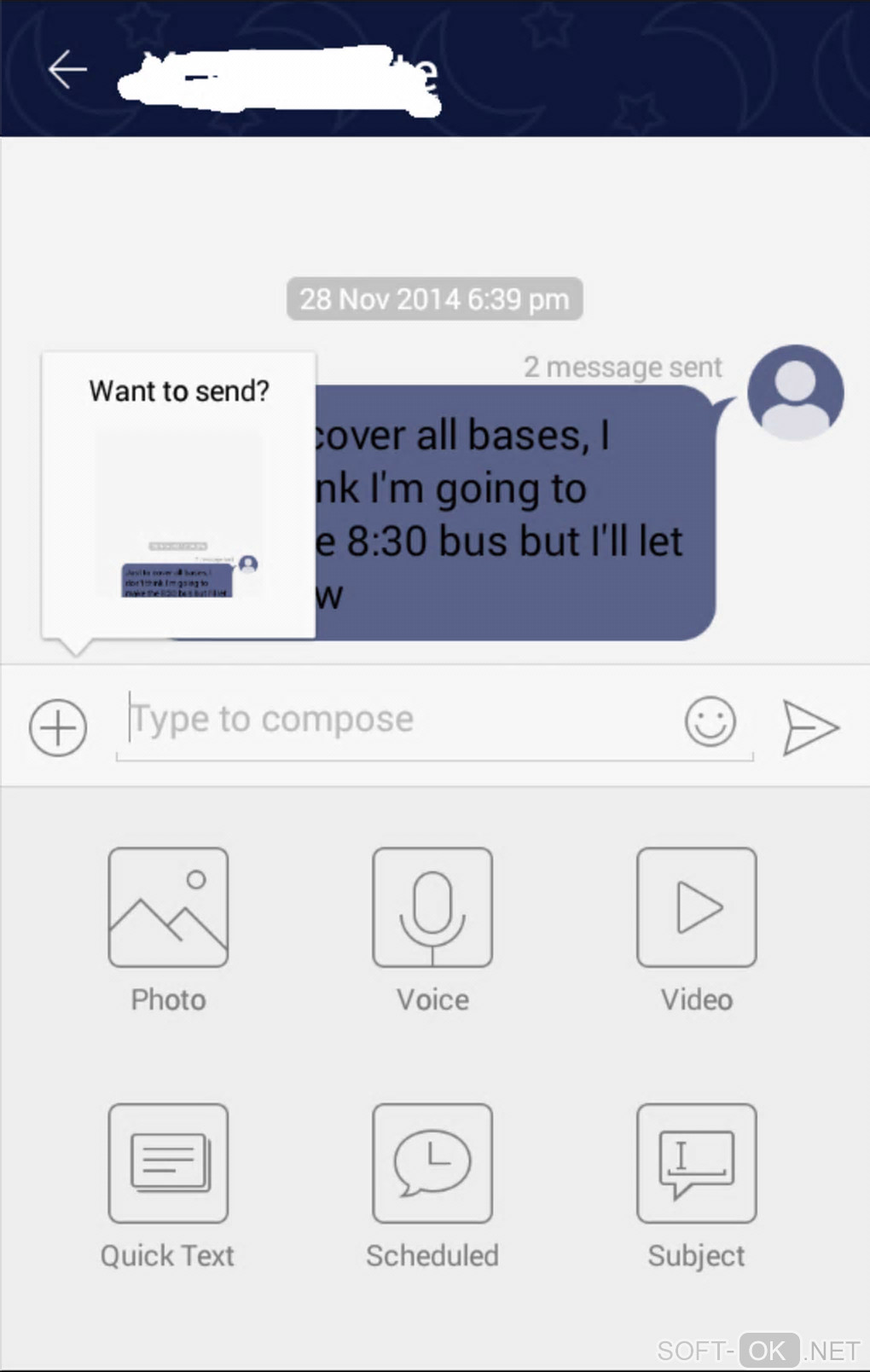Open the emoji smiley picker
This screenshot has height=1372, width=870.
pos(710,722)
